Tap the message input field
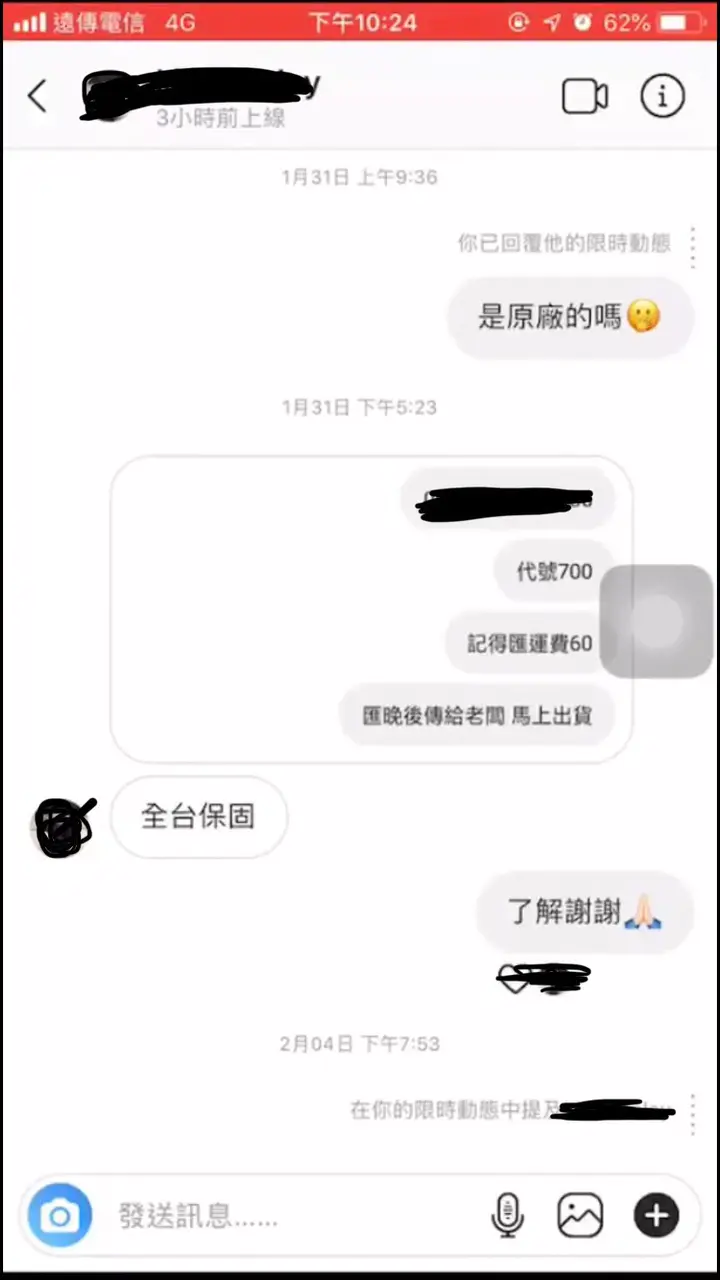The image size is (720, 1280). pos(290,1216)
